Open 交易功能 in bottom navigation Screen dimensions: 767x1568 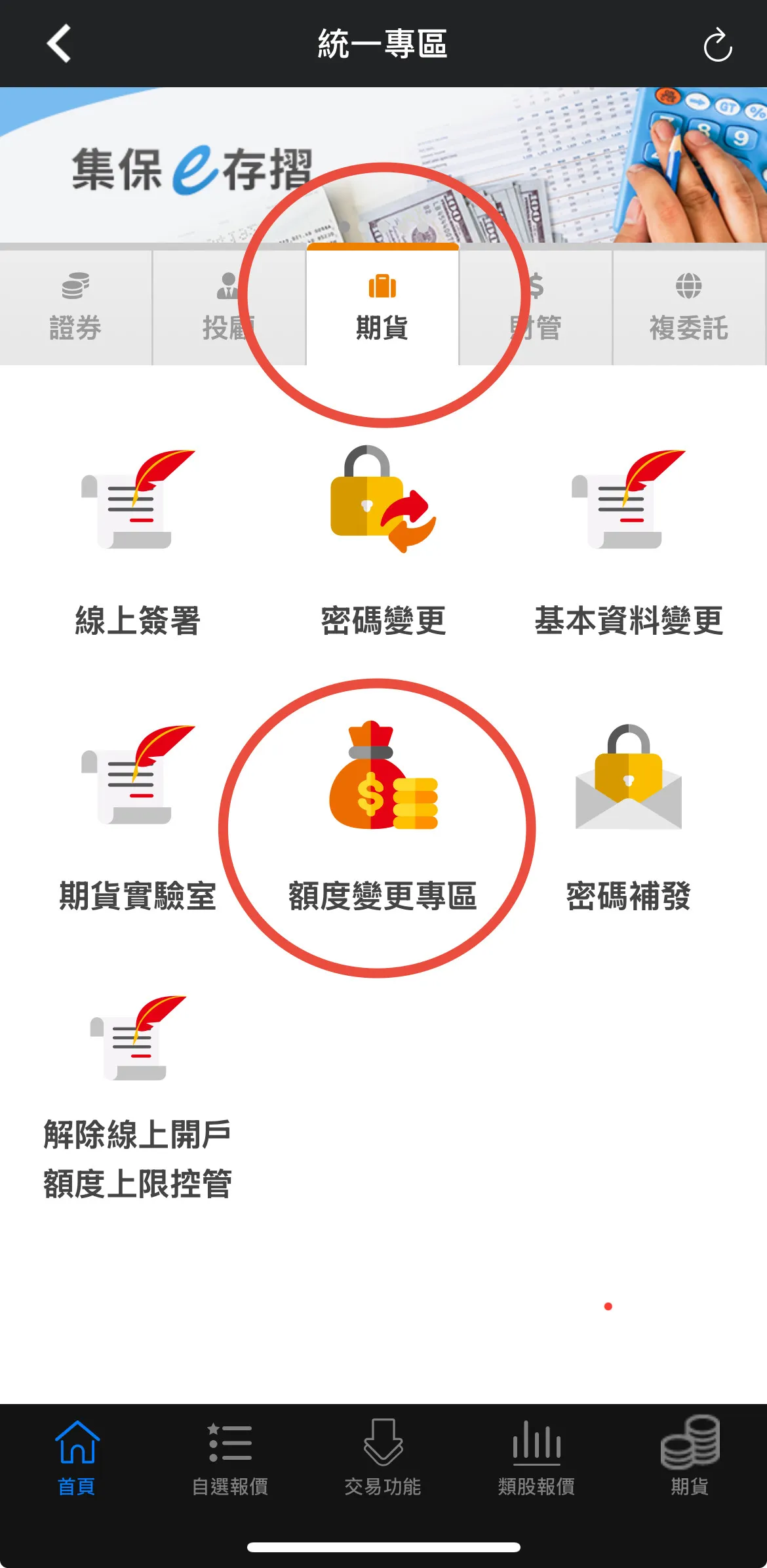tap(383, 1457)
